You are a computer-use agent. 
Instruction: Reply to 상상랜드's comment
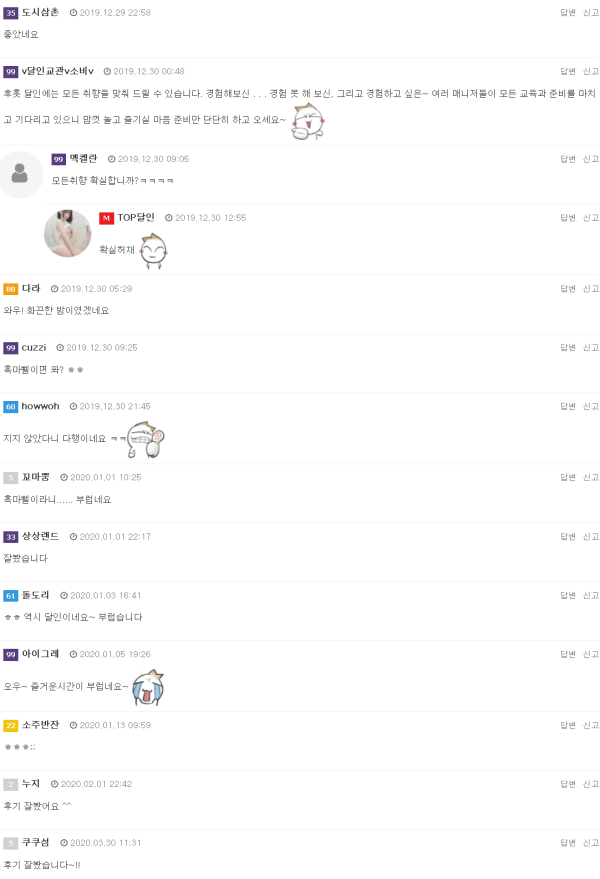tap(567, 536)
